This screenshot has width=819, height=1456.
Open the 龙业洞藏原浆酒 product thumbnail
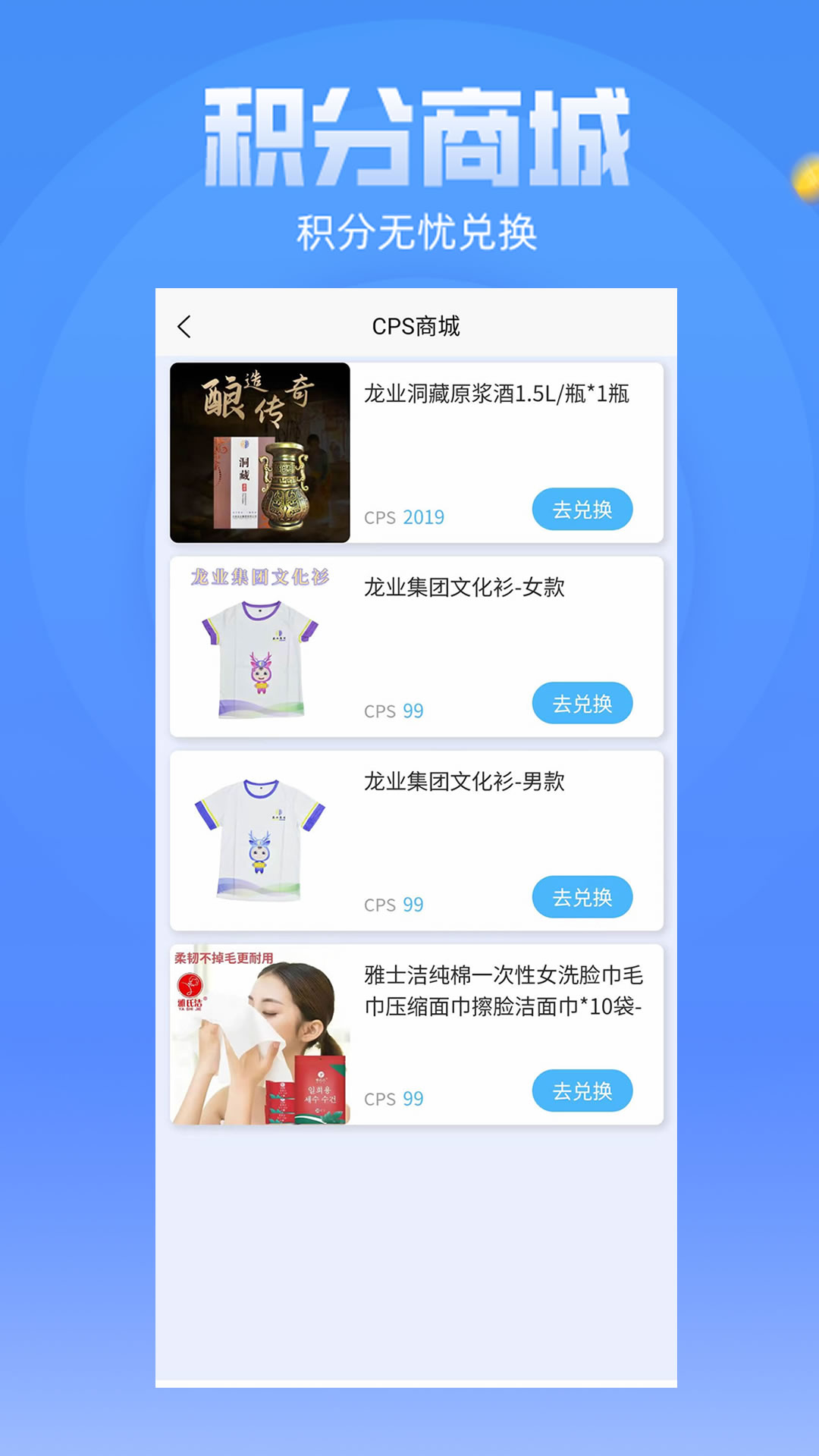pos(260,453)
